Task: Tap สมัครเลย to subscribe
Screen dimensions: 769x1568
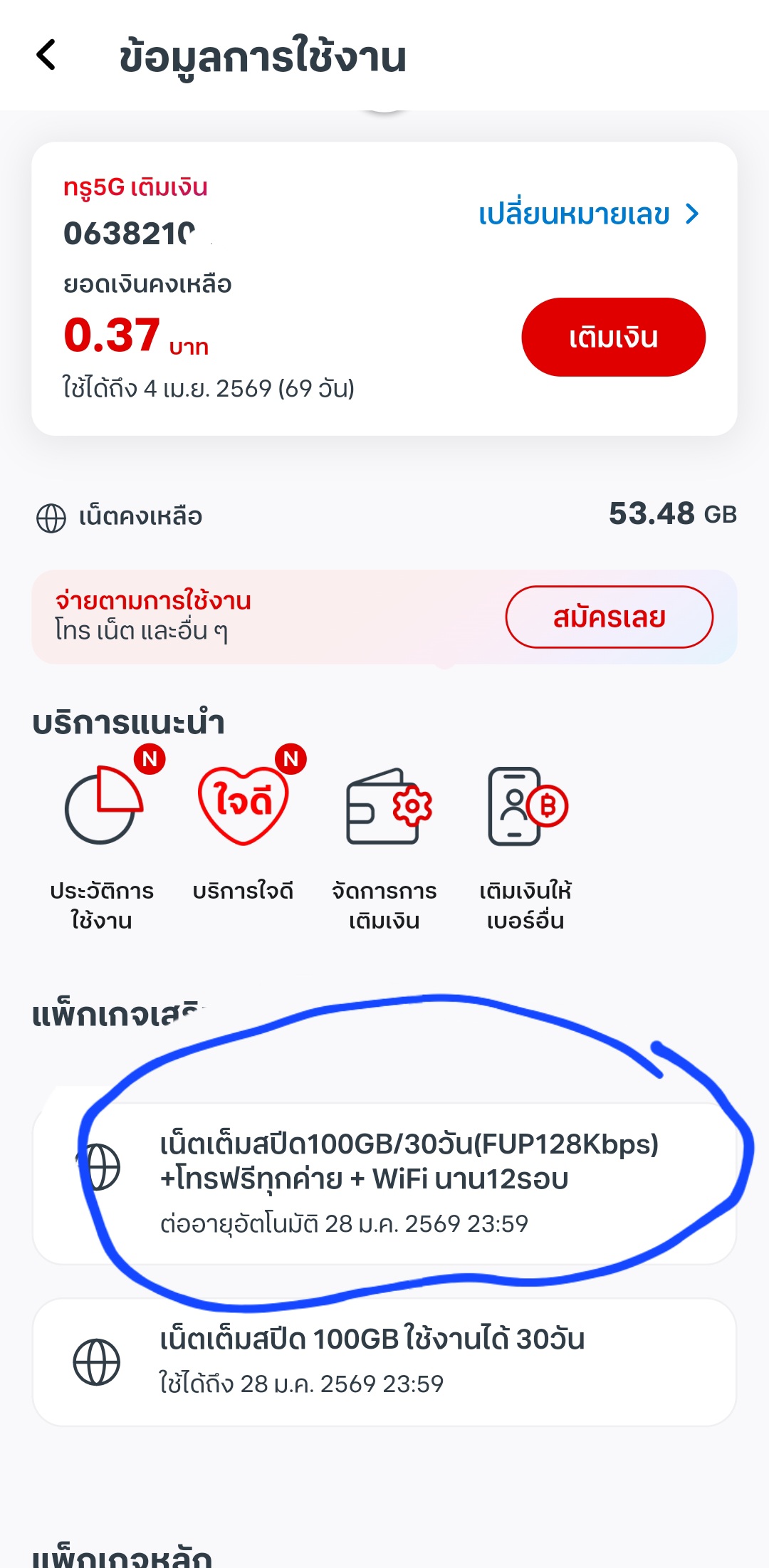Action: click(x=609, y=617)
